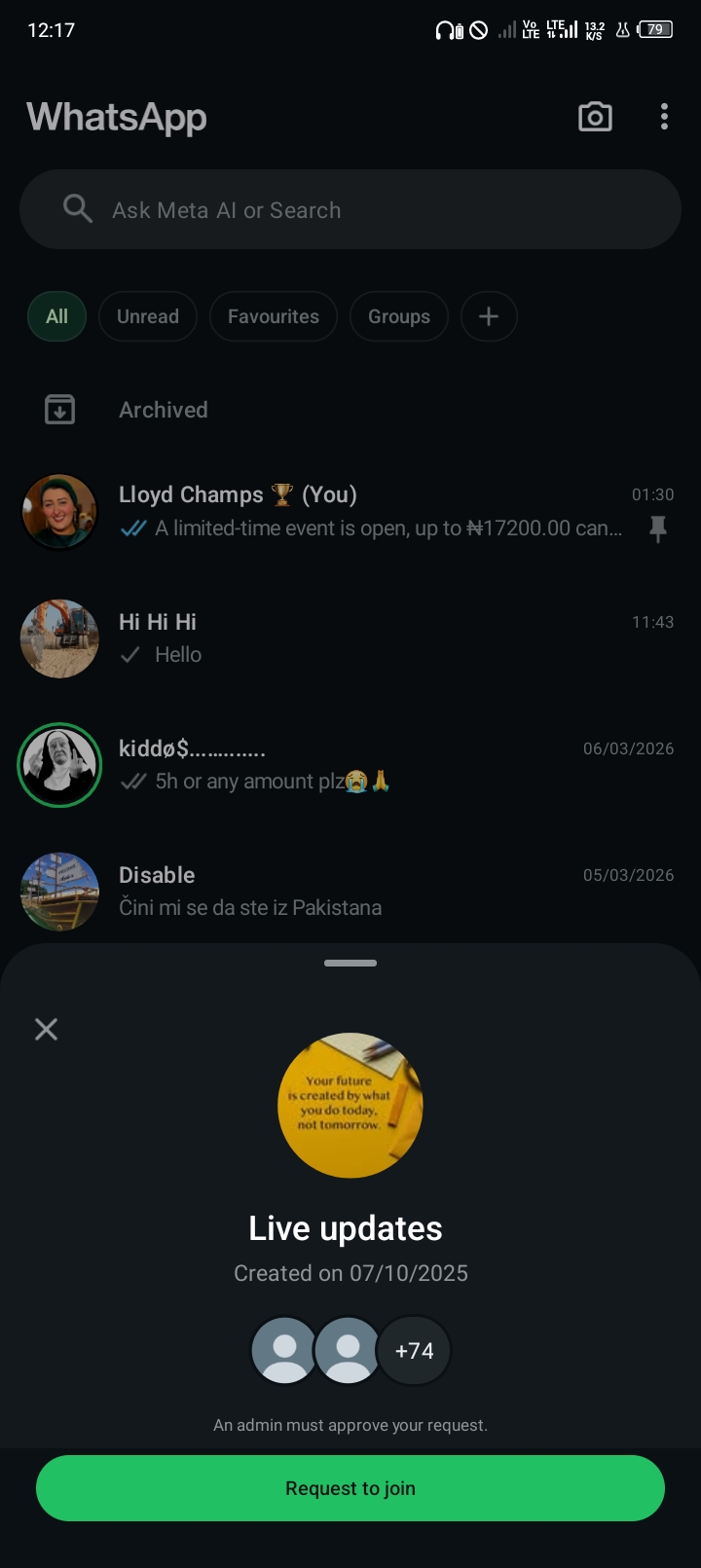Switch to the Groups filter
This screenshot has width=701, height=1568.
click(x=399, y=316)
